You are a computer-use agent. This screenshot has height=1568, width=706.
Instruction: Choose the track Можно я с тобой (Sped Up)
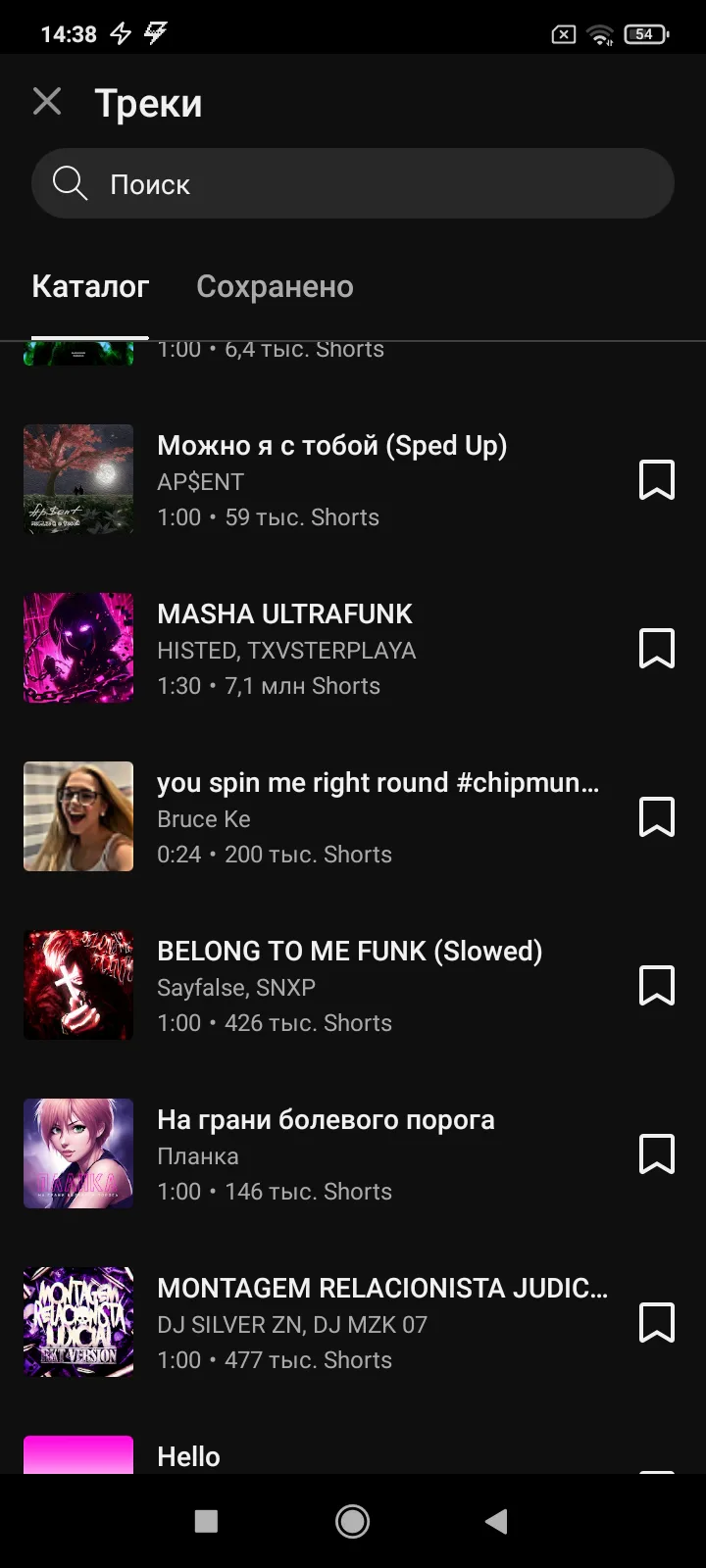(331, 480)
